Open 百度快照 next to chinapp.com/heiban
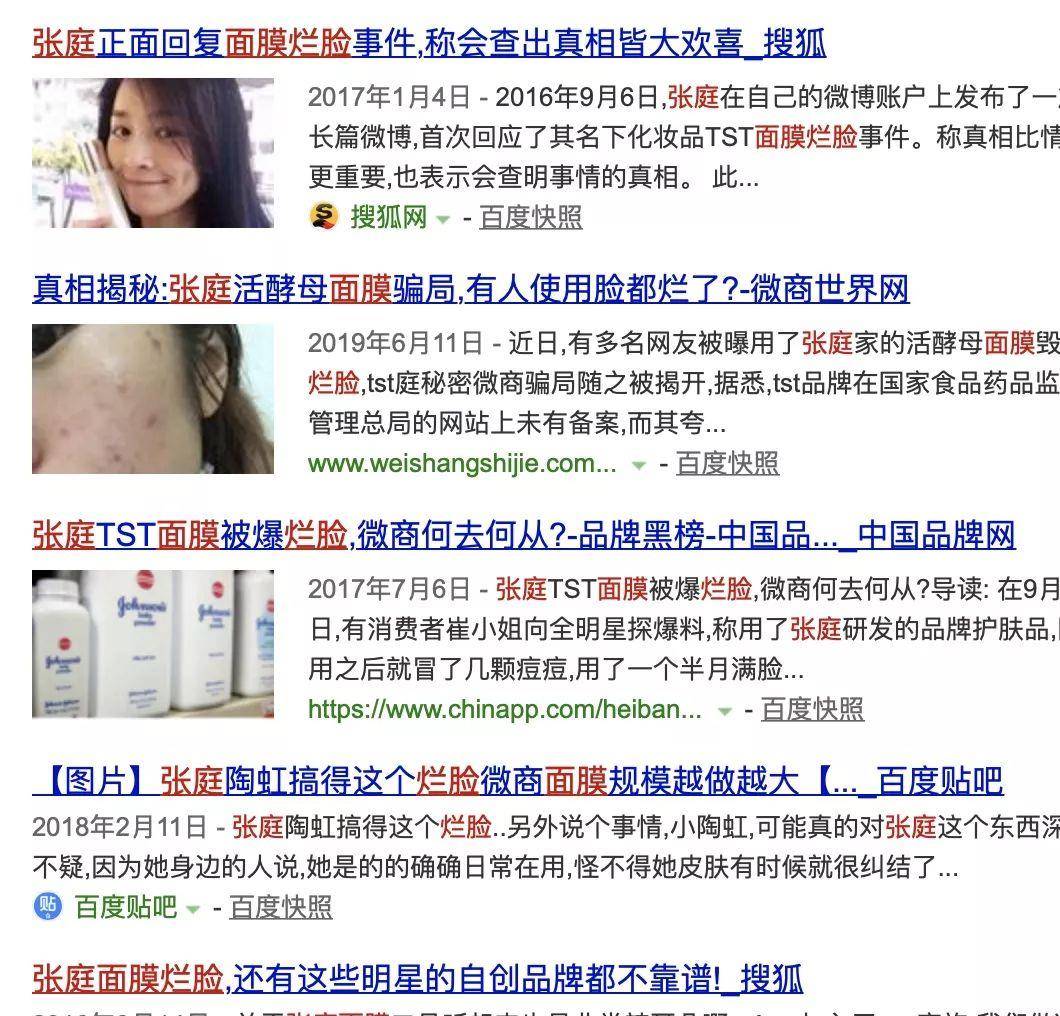Viewport: 1060px width, 1016px height. [812, 709]
